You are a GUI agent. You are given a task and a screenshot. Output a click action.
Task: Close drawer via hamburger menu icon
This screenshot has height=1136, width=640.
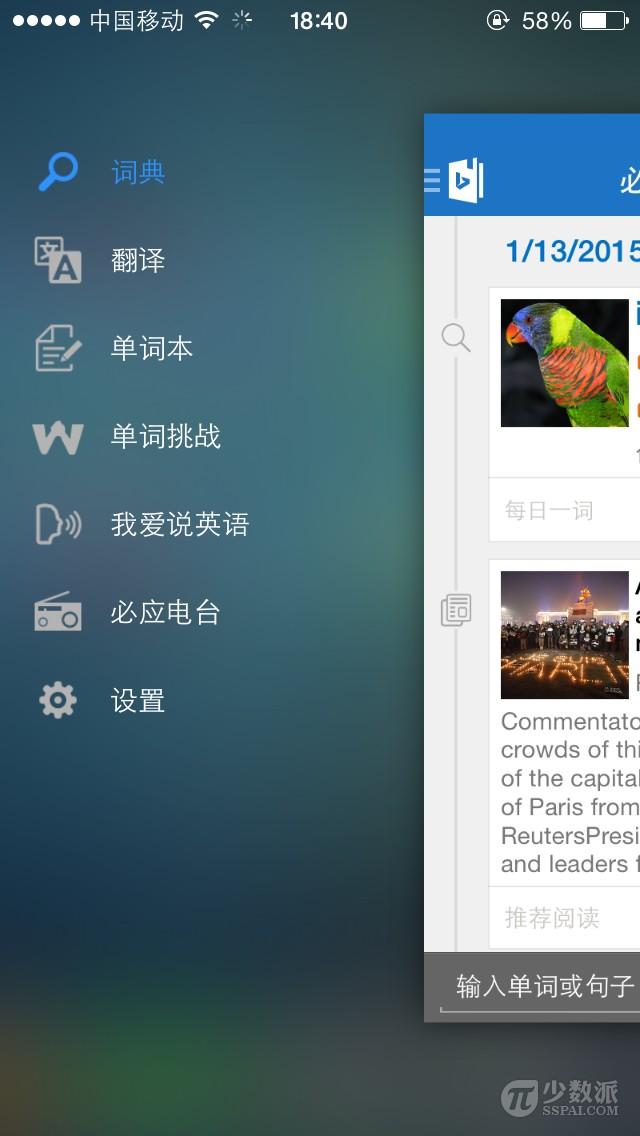[x=433, y=180]
